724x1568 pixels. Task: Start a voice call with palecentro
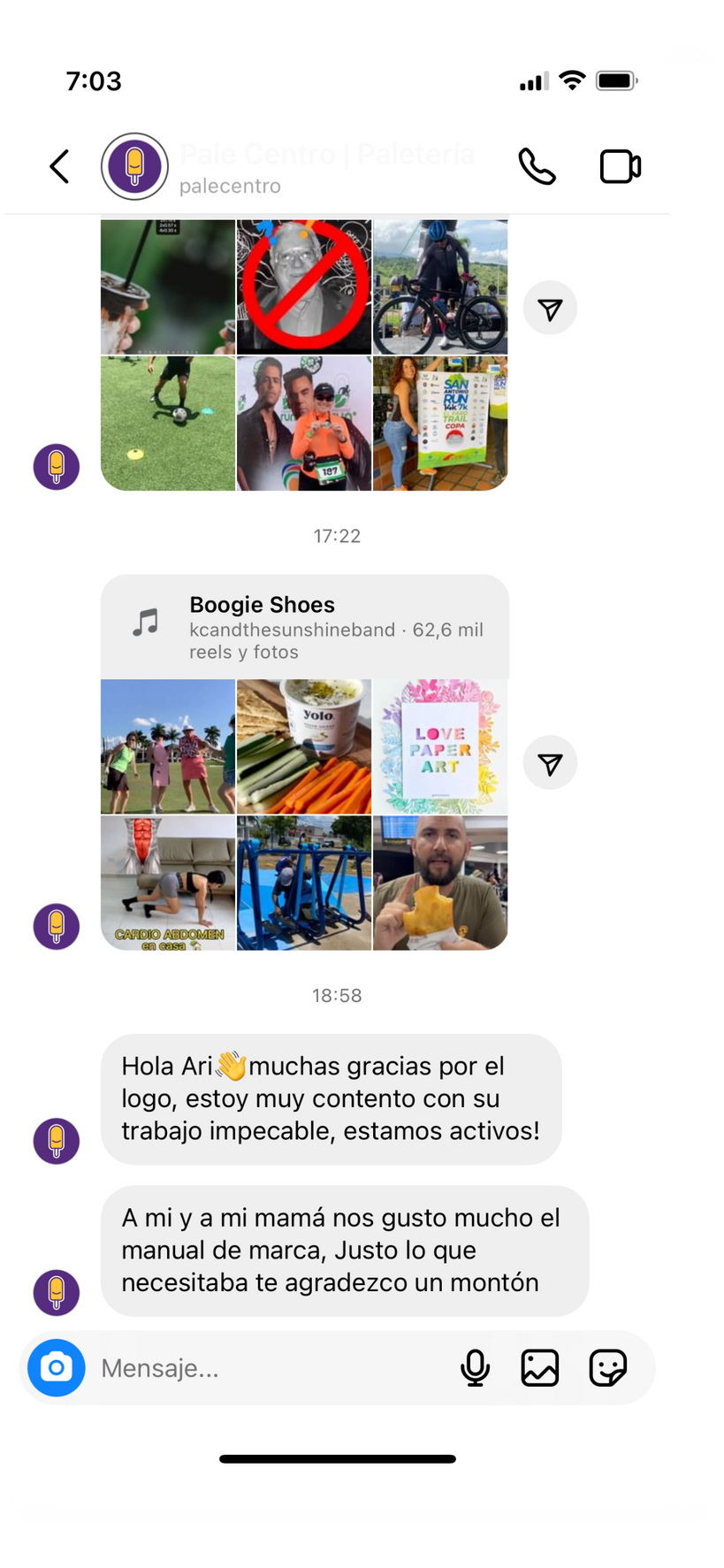(537, 166)
